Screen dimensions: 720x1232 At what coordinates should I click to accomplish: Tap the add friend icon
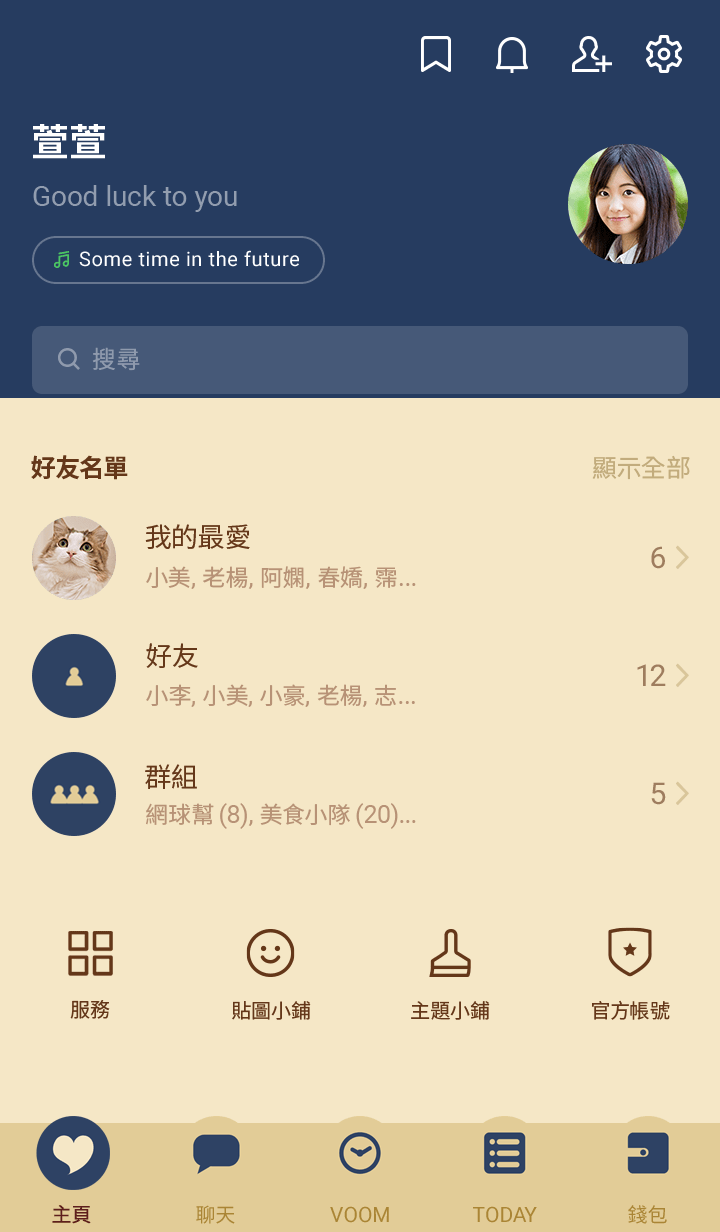pyautogui.click(x=590, y=54)
